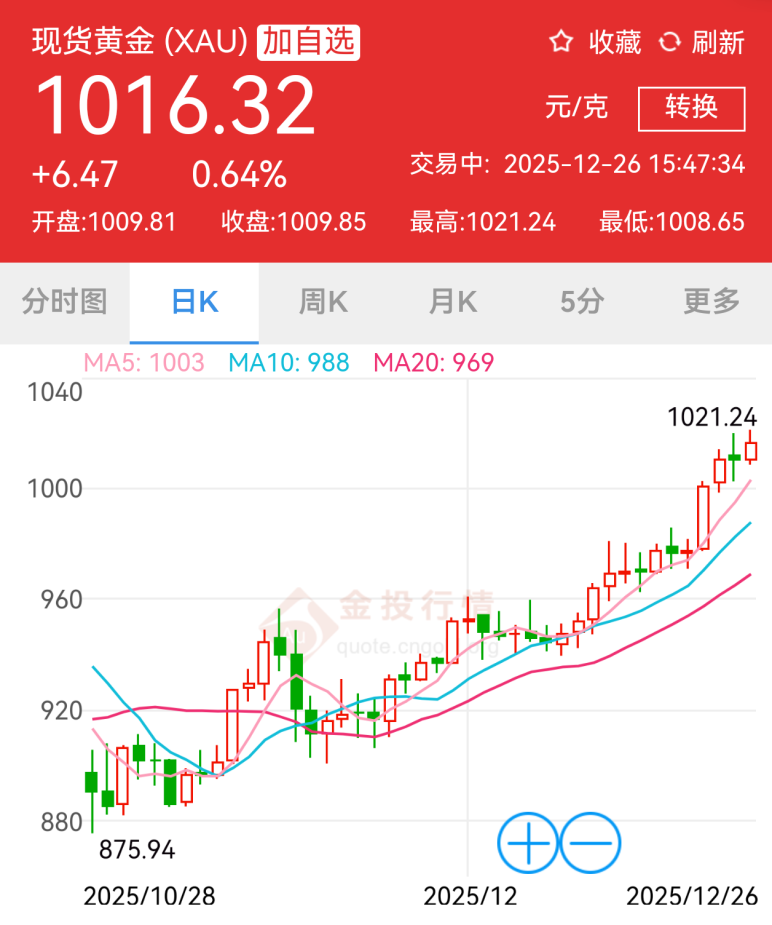Select the 日K chart tab

(194, 302)
